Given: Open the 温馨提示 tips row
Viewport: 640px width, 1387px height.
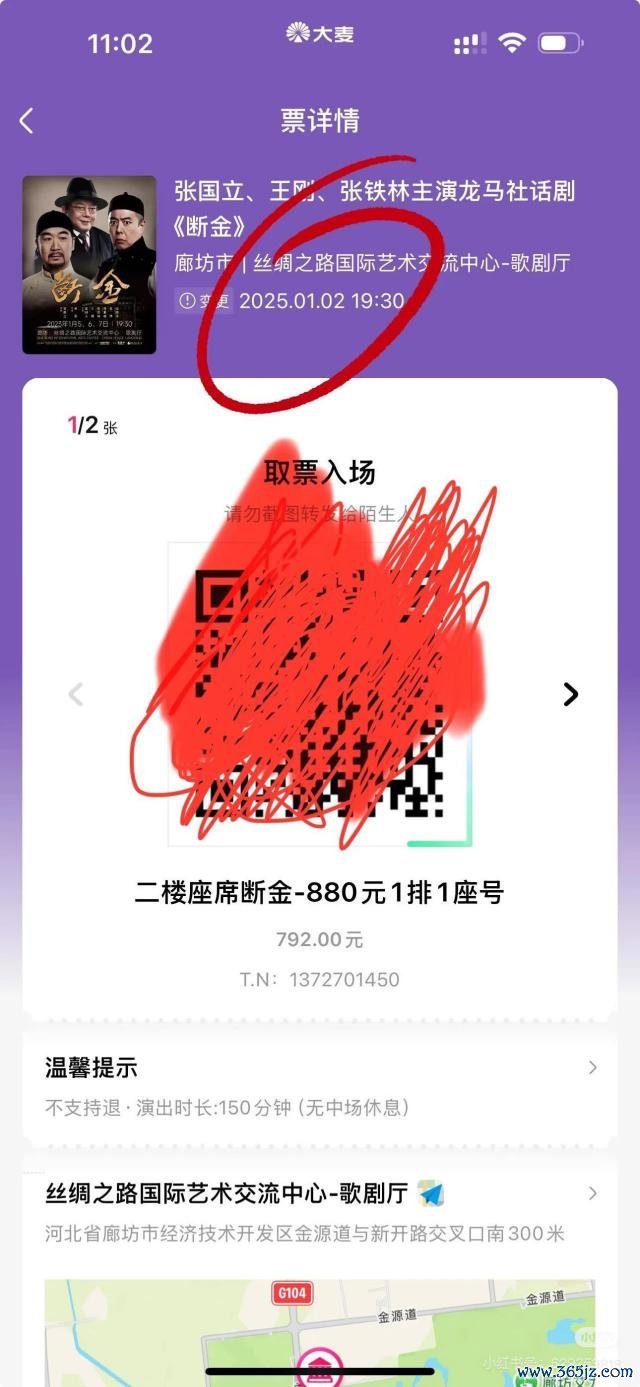Looking at the screenshot, I should pyautogui.click(x=320, y=1086).
